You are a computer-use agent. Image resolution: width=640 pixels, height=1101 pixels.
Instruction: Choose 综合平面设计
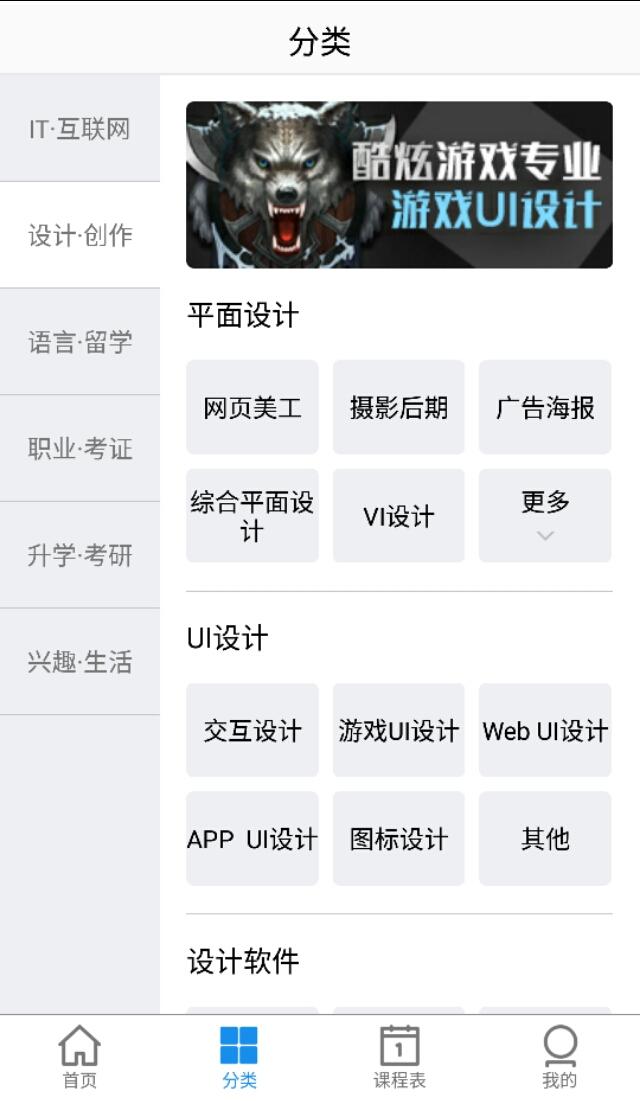(252, 515)
